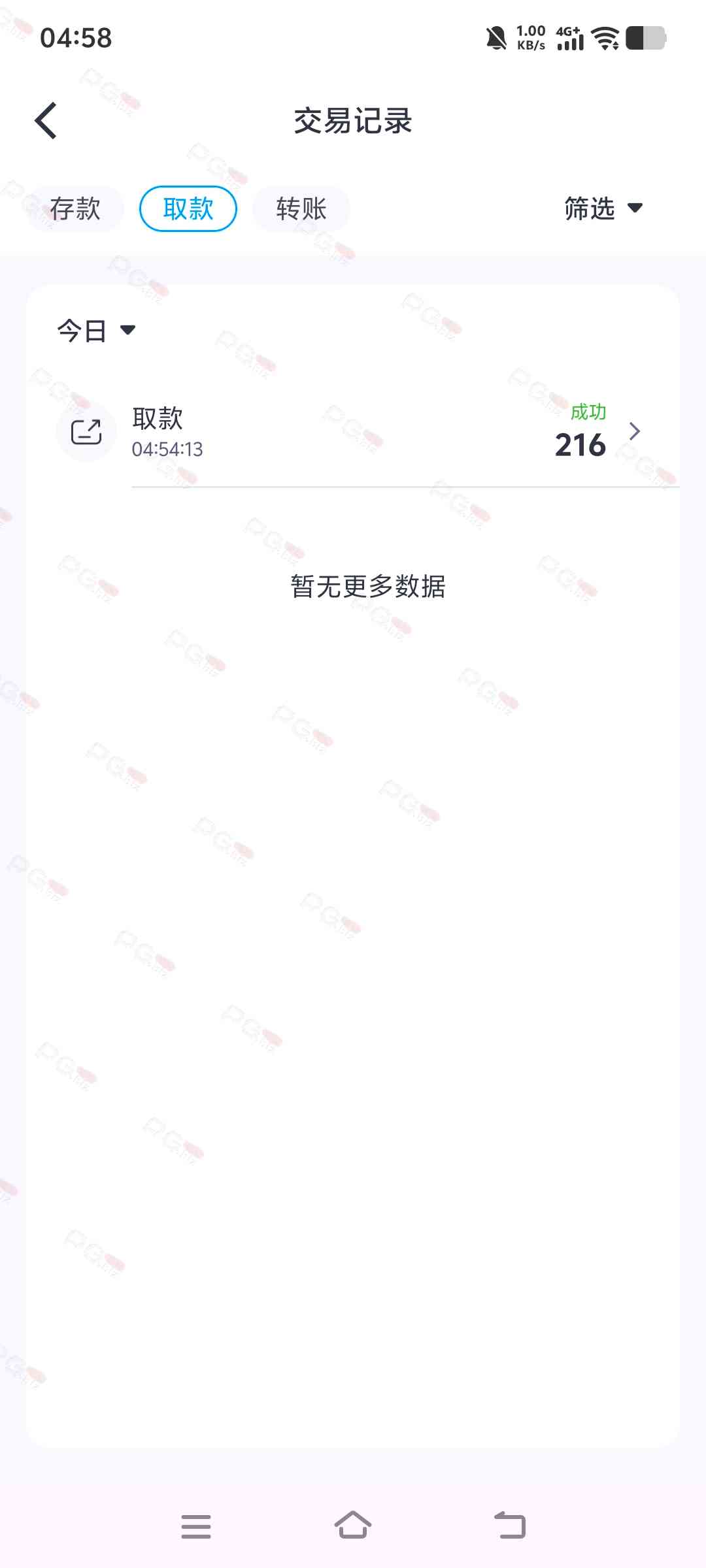Select the 取款 tab
The width and height of the screenshot is (706, 1568).
point(188,209)
